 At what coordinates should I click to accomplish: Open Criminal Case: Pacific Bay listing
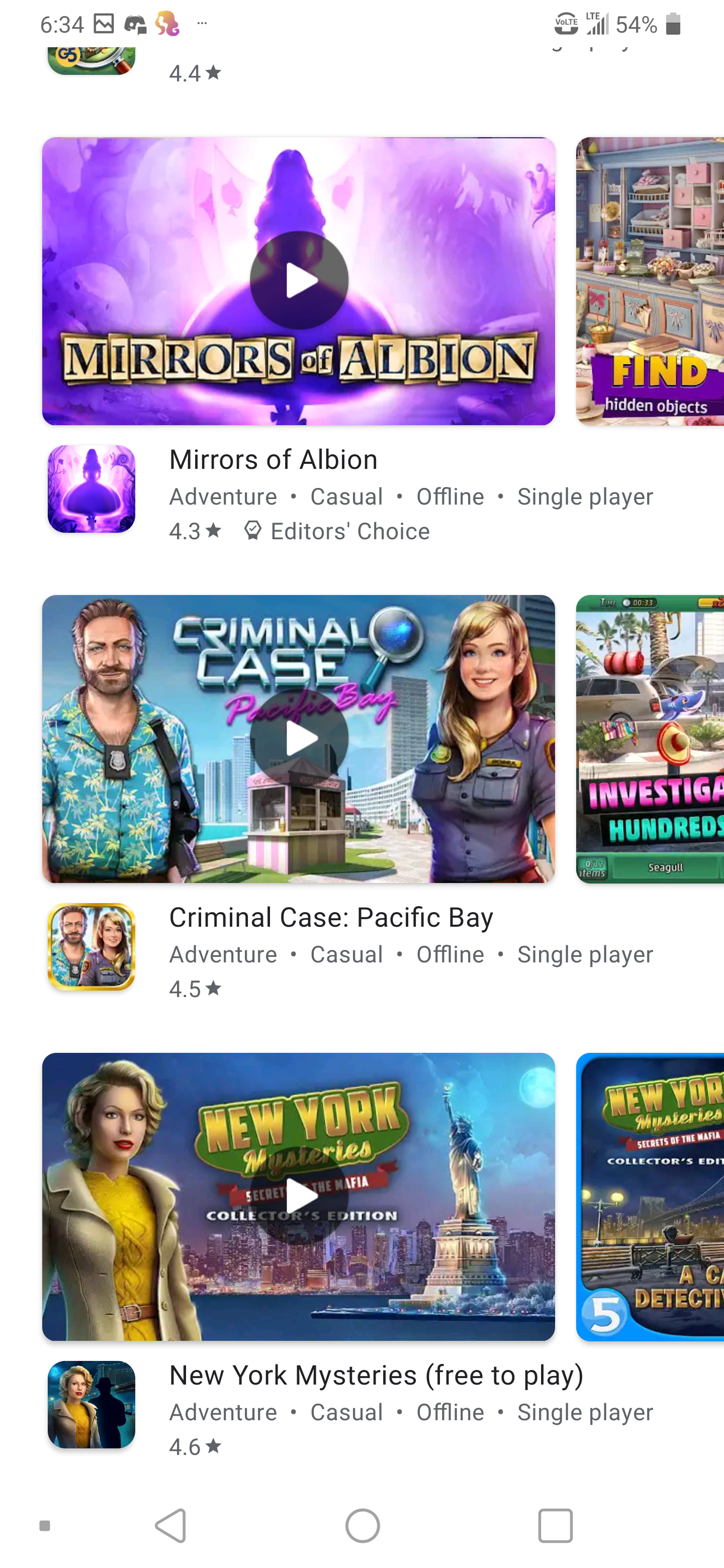pyautogui.click(x=331, y=918)
